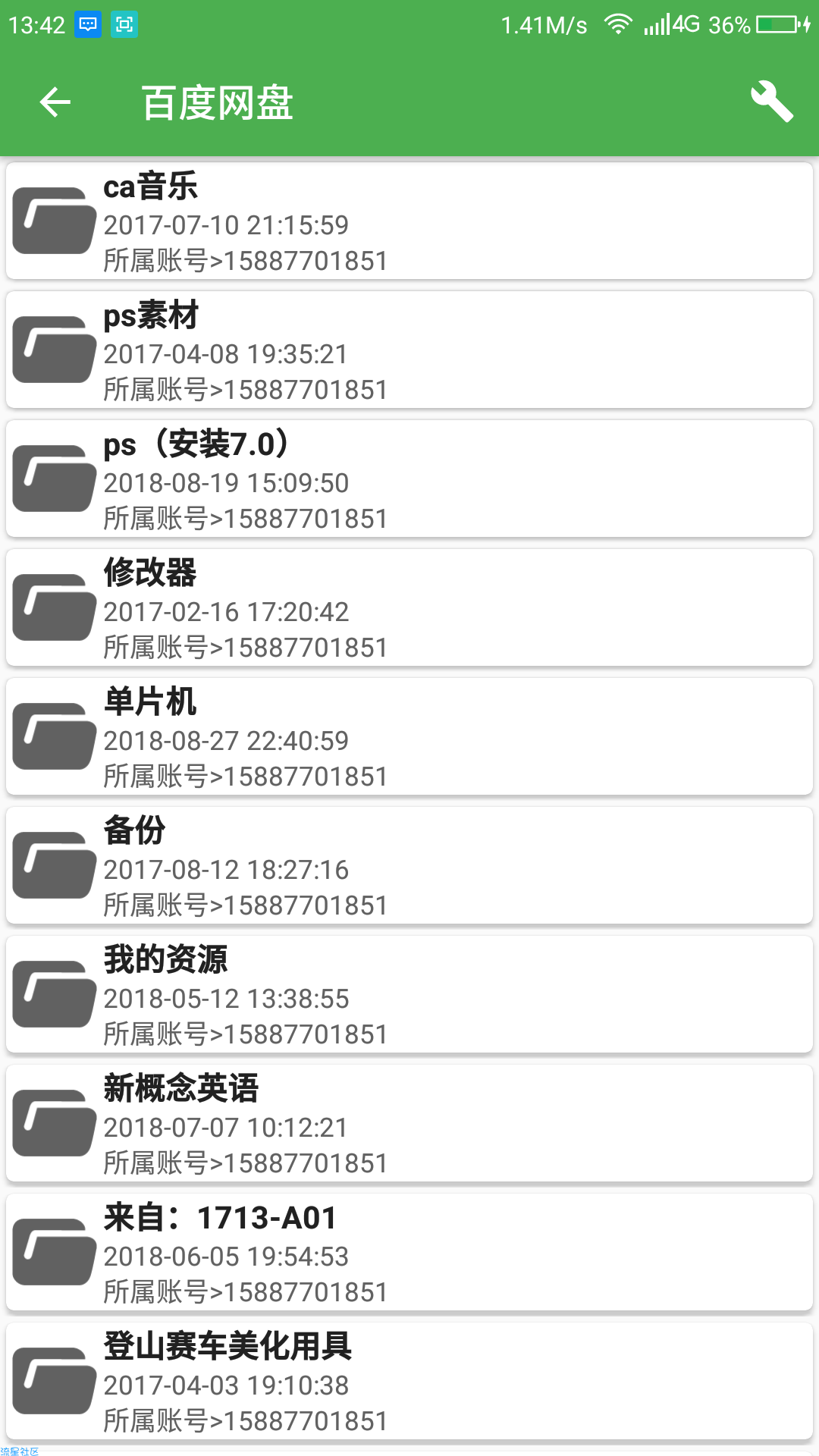Open the ps（安装7.0）folder
Viewport: 819px width, 1456px height.
[x=409, y=479]
